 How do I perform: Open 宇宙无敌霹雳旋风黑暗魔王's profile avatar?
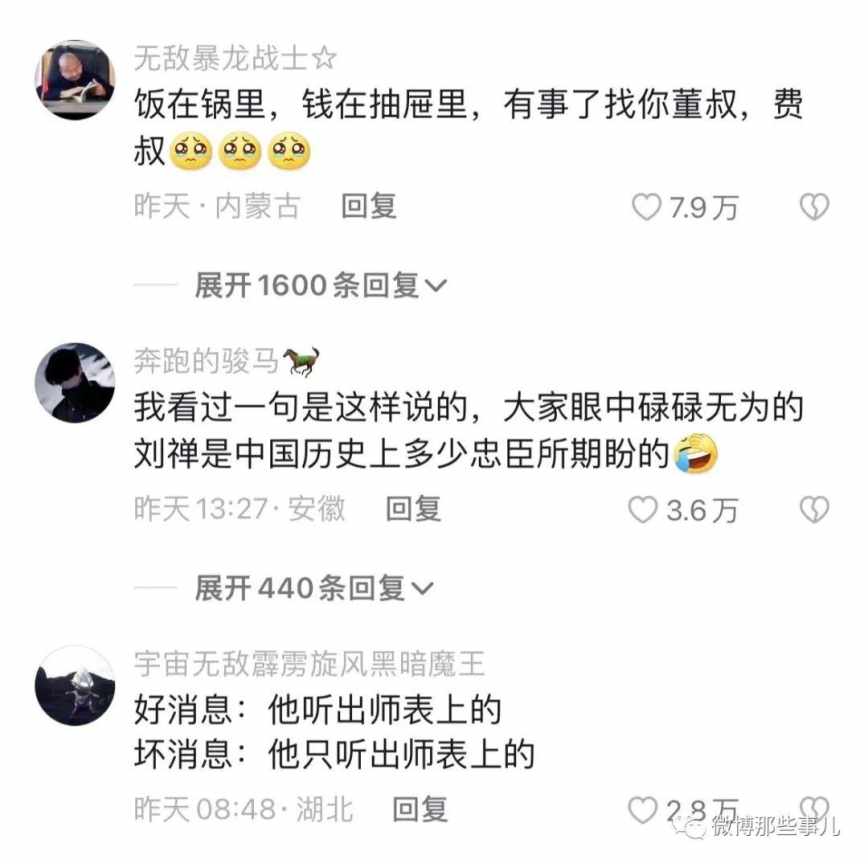[x=75, y=685]
